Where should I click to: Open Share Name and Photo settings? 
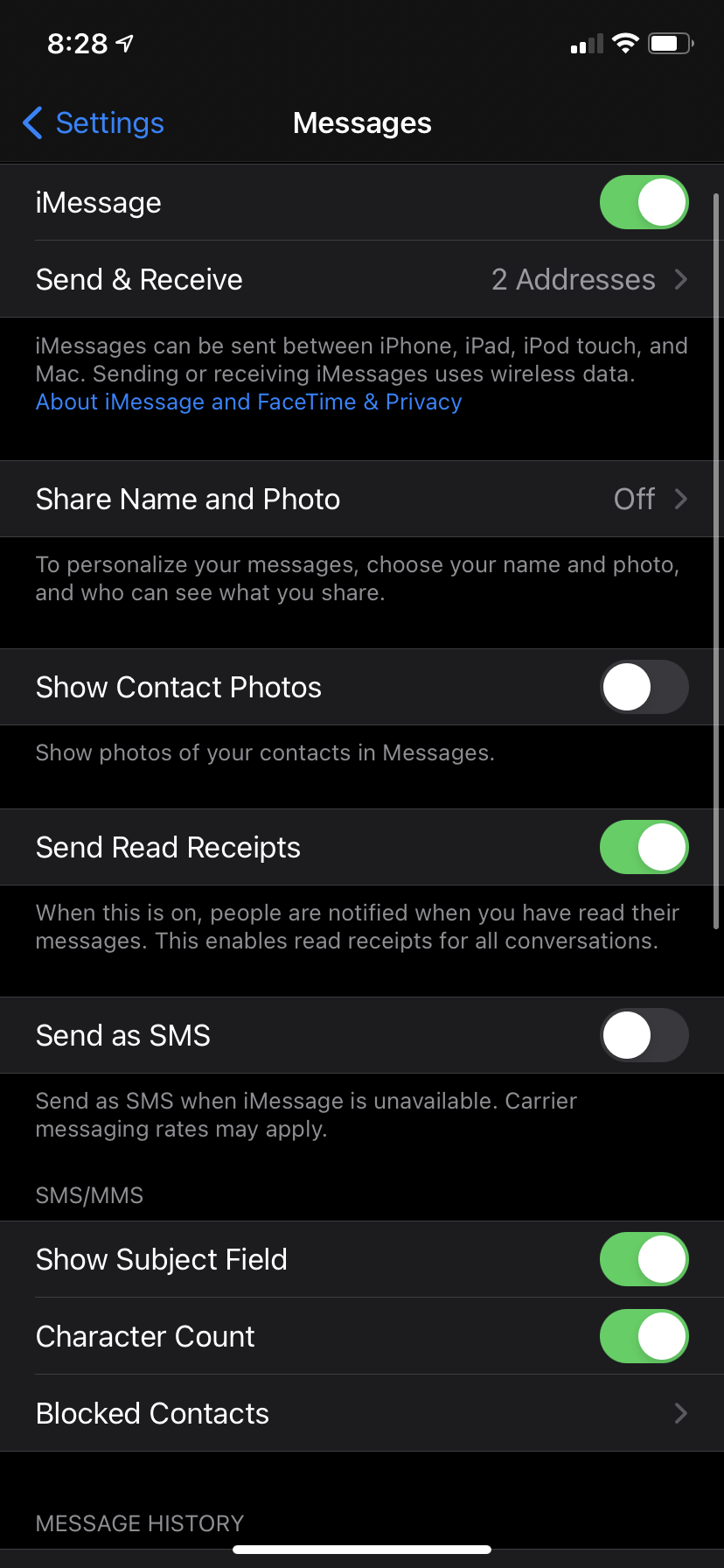362,499
